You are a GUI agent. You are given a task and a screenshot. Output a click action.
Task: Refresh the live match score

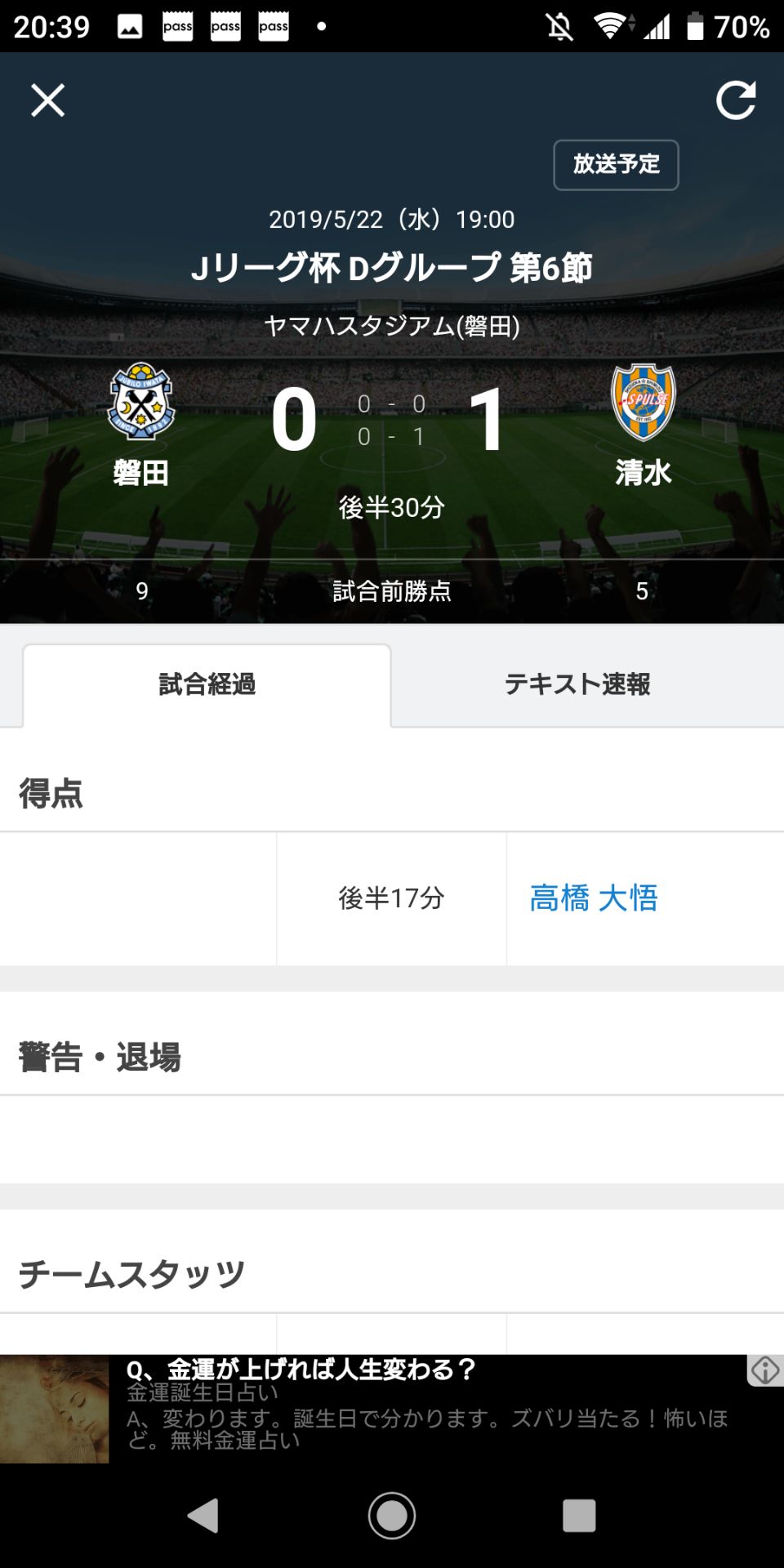coord(735,100)
